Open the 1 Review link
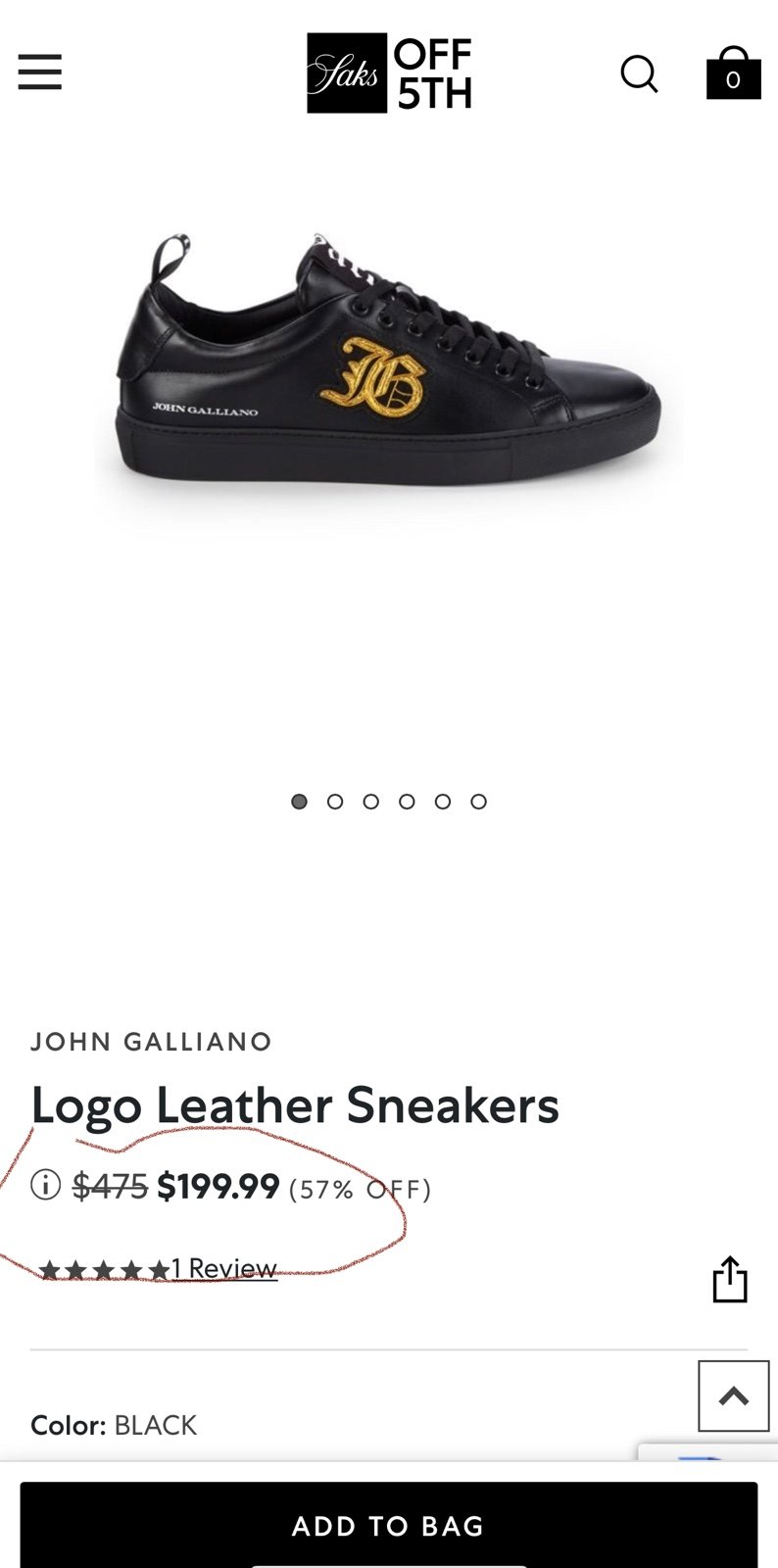This screenshot has height=1568, width=778. [x=224, y=1268]
